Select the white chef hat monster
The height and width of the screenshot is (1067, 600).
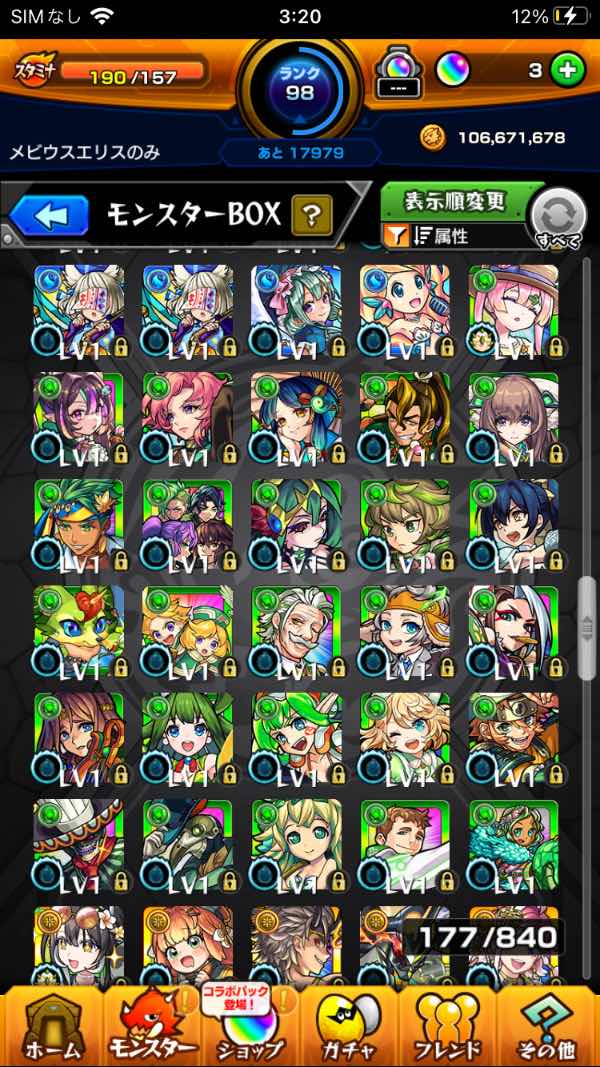coord(79,843)
